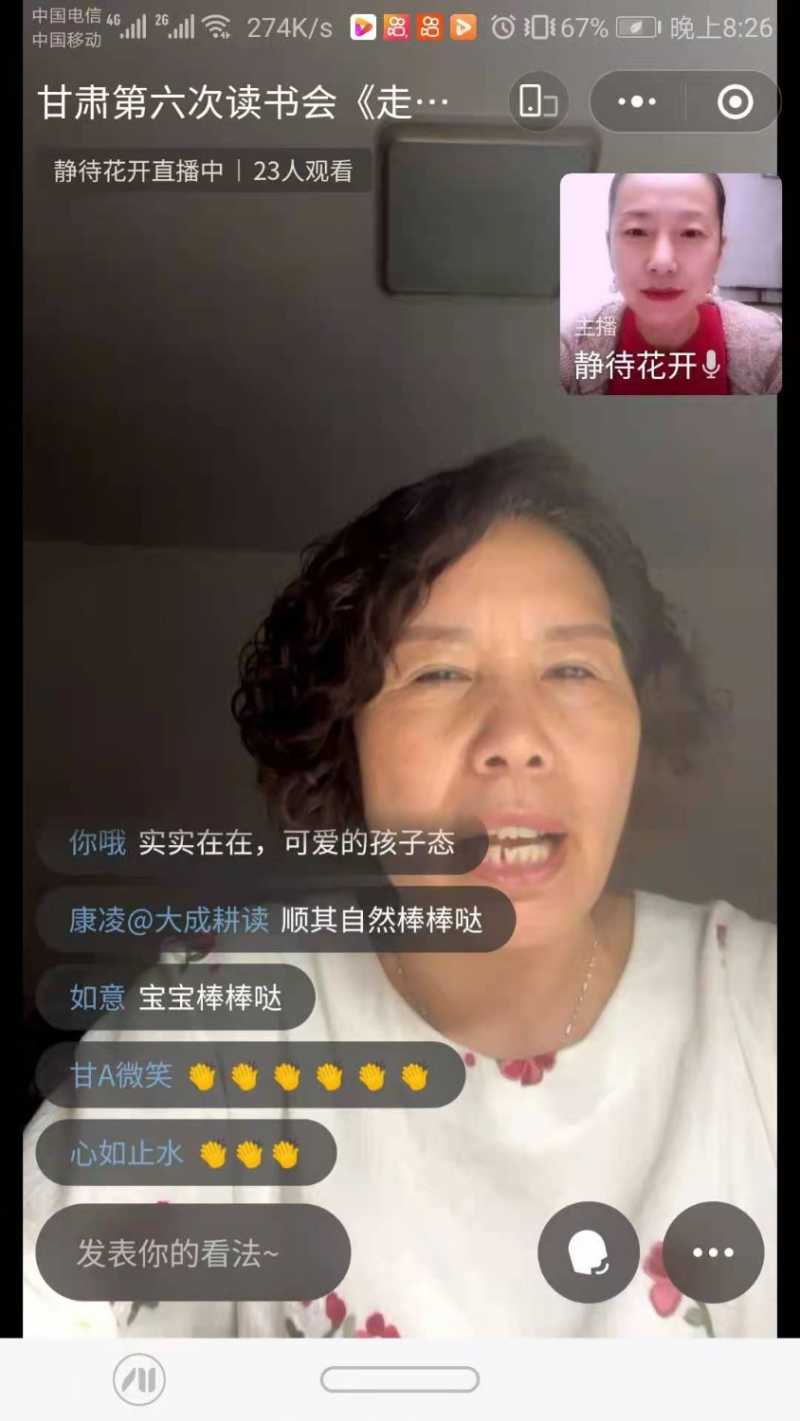Tap the system navigation home pill
The width and height of the screenshot is (800, 1421).
click(400, 1380)
